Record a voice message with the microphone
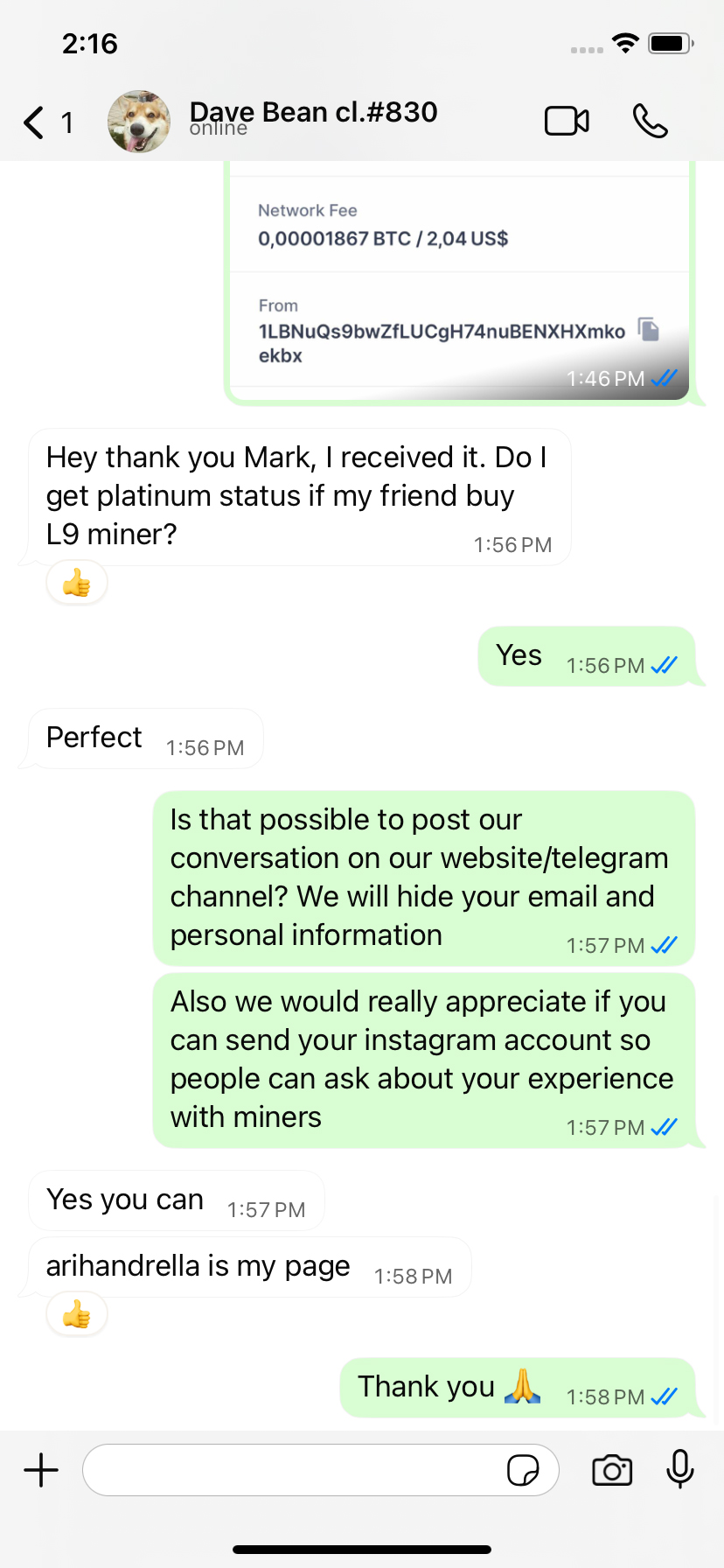This screenshot has height=1568, width=724. [x=679, y=1470]
